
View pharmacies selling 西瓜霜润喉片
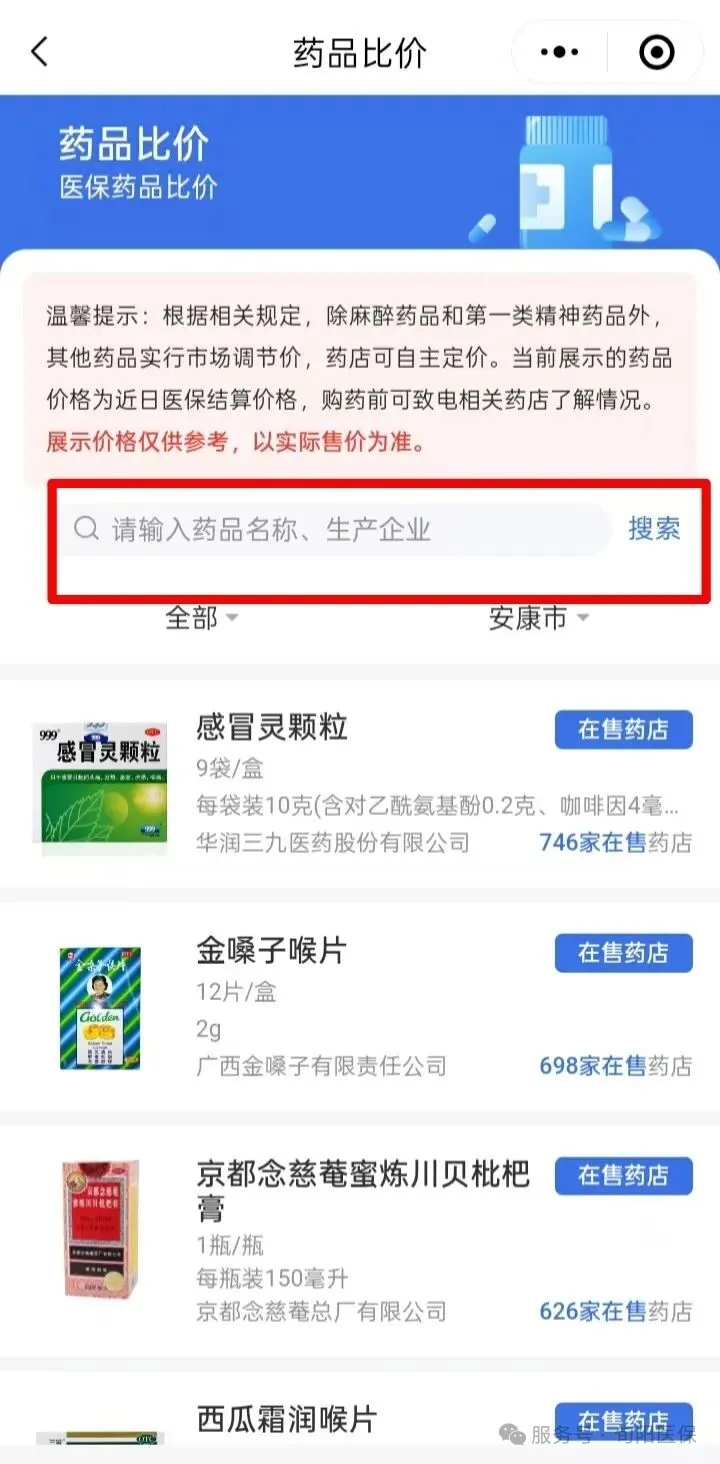click(x=623, y=1421)
